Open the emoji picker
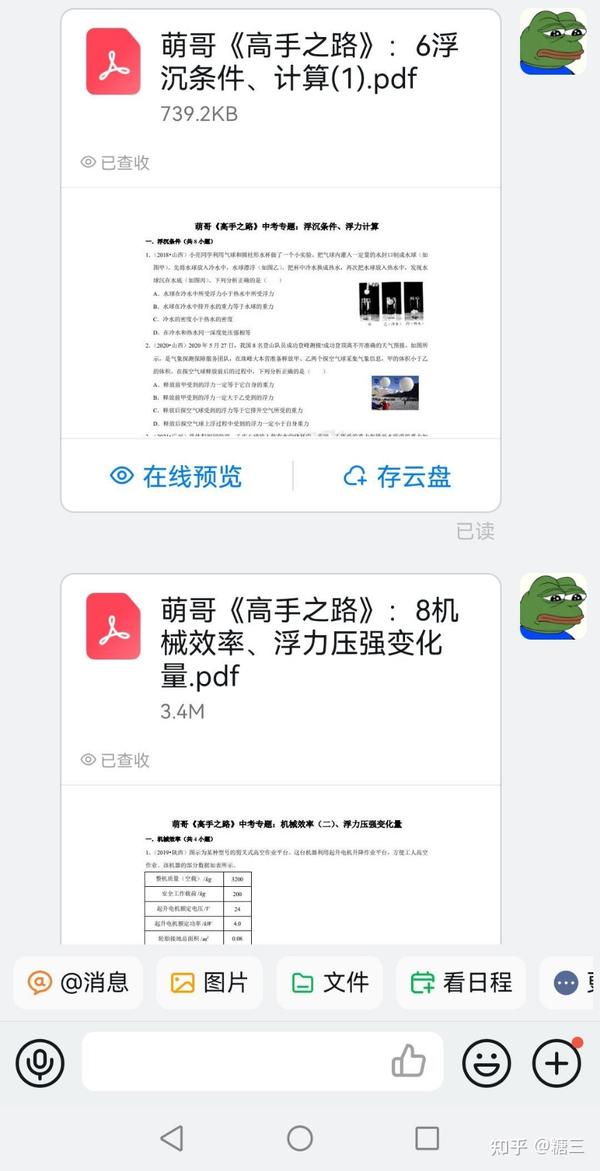 [x=486, y=1062]
